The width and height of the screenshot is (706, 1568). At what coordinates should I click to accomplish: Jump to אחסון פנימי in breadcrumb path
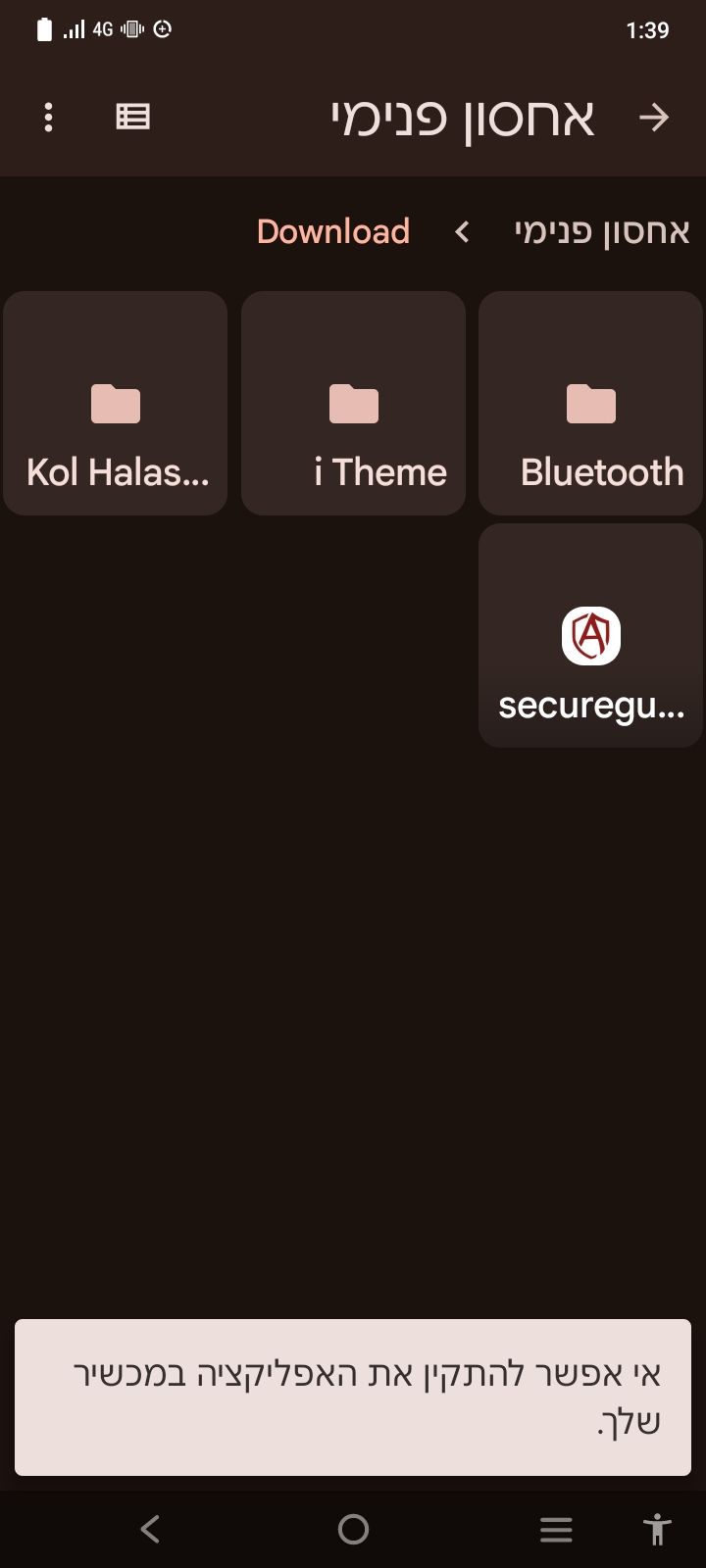pyautogui.click(x=601, y=232)
